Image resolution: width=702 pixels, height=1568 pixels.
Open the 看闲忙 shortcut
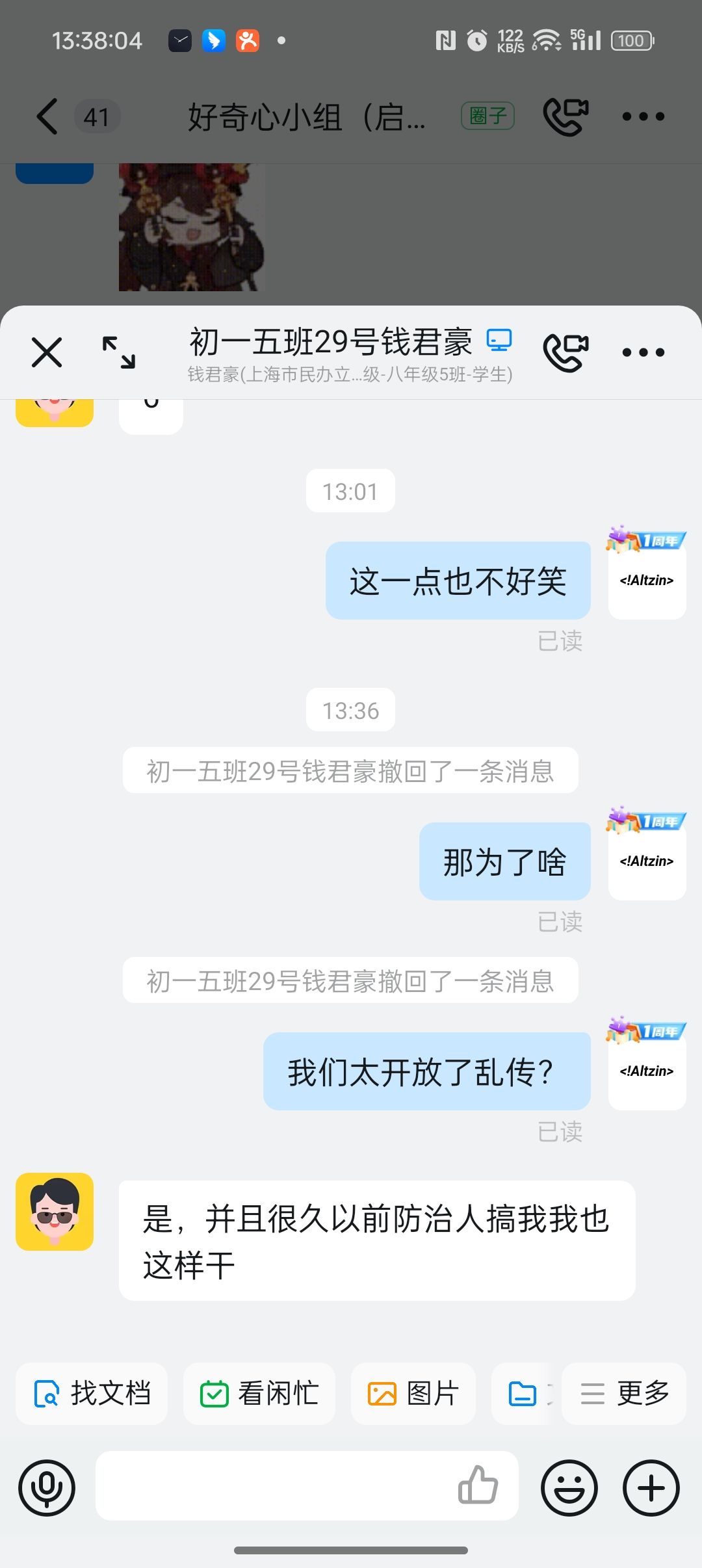(259, 1394)
